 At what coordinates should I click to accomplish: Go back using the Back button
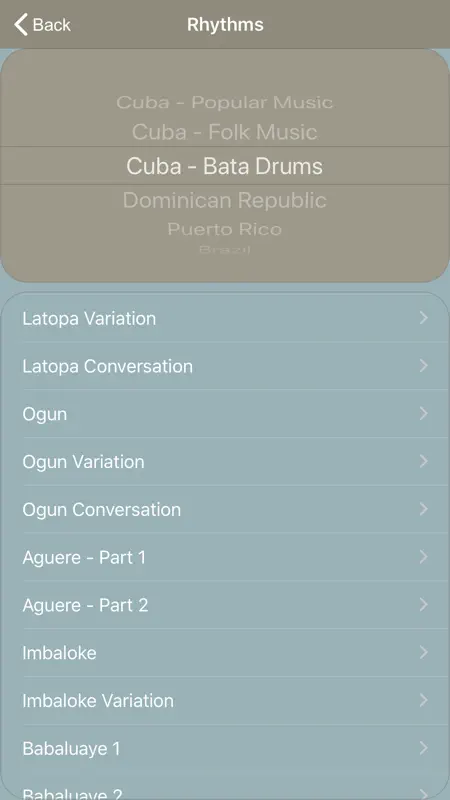pos(42,24)
